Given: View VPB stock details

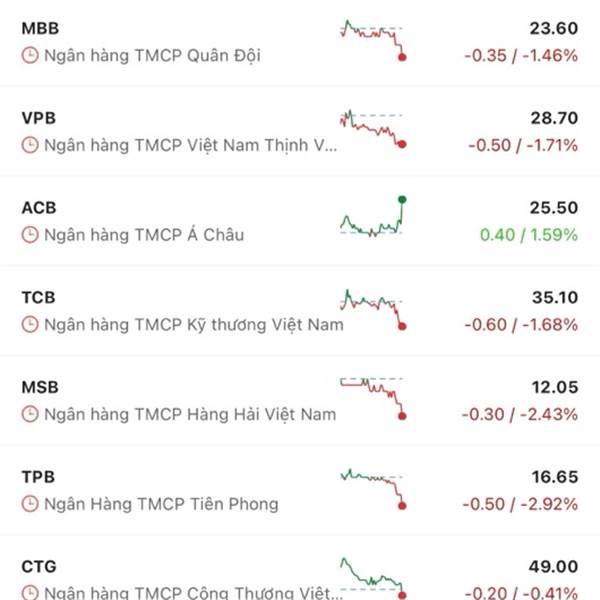Looking at the screenshot, I should tap(300, 131).
